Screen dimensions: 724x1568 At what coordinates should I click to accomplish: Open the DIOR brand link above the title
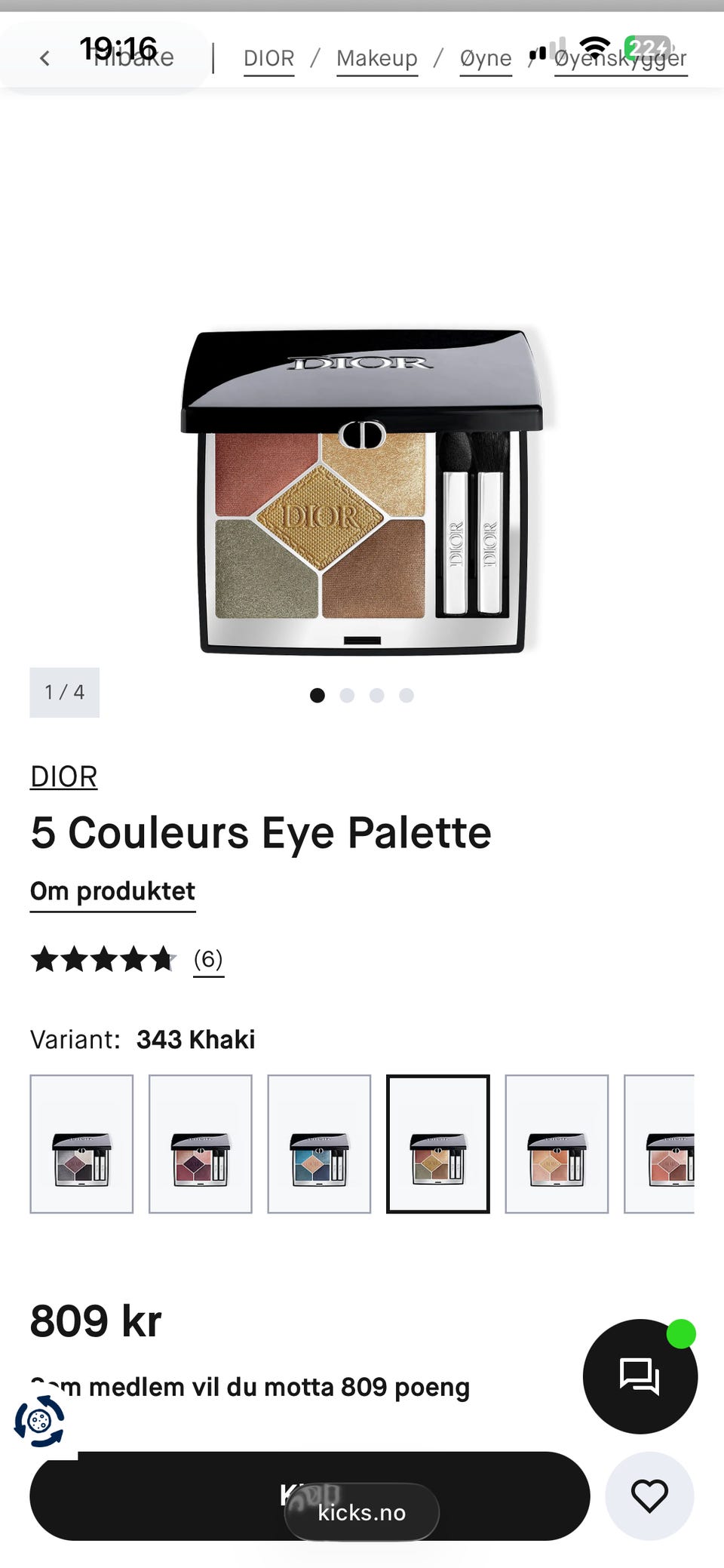64,776
